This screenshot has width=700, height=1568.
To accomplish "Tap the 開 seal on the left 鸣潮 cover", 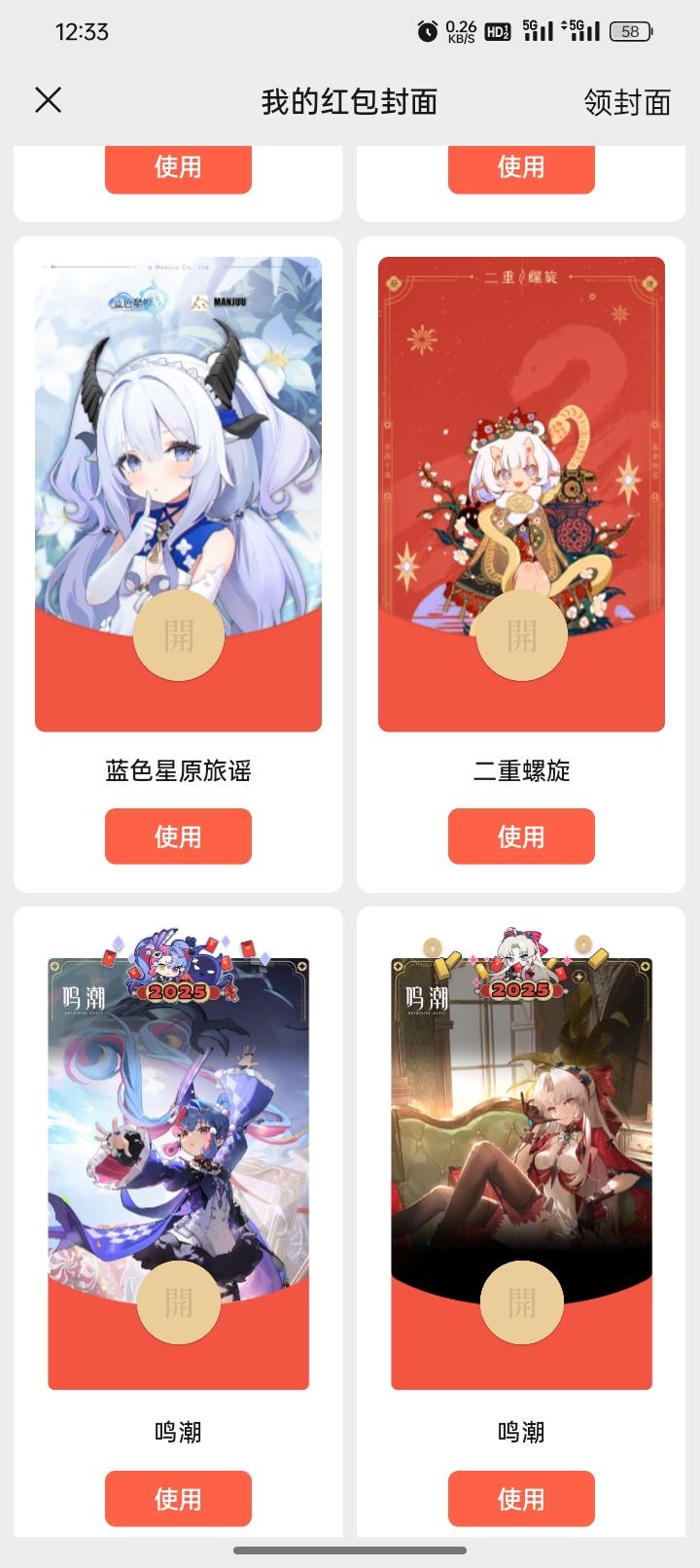I will coord(178,1303).
